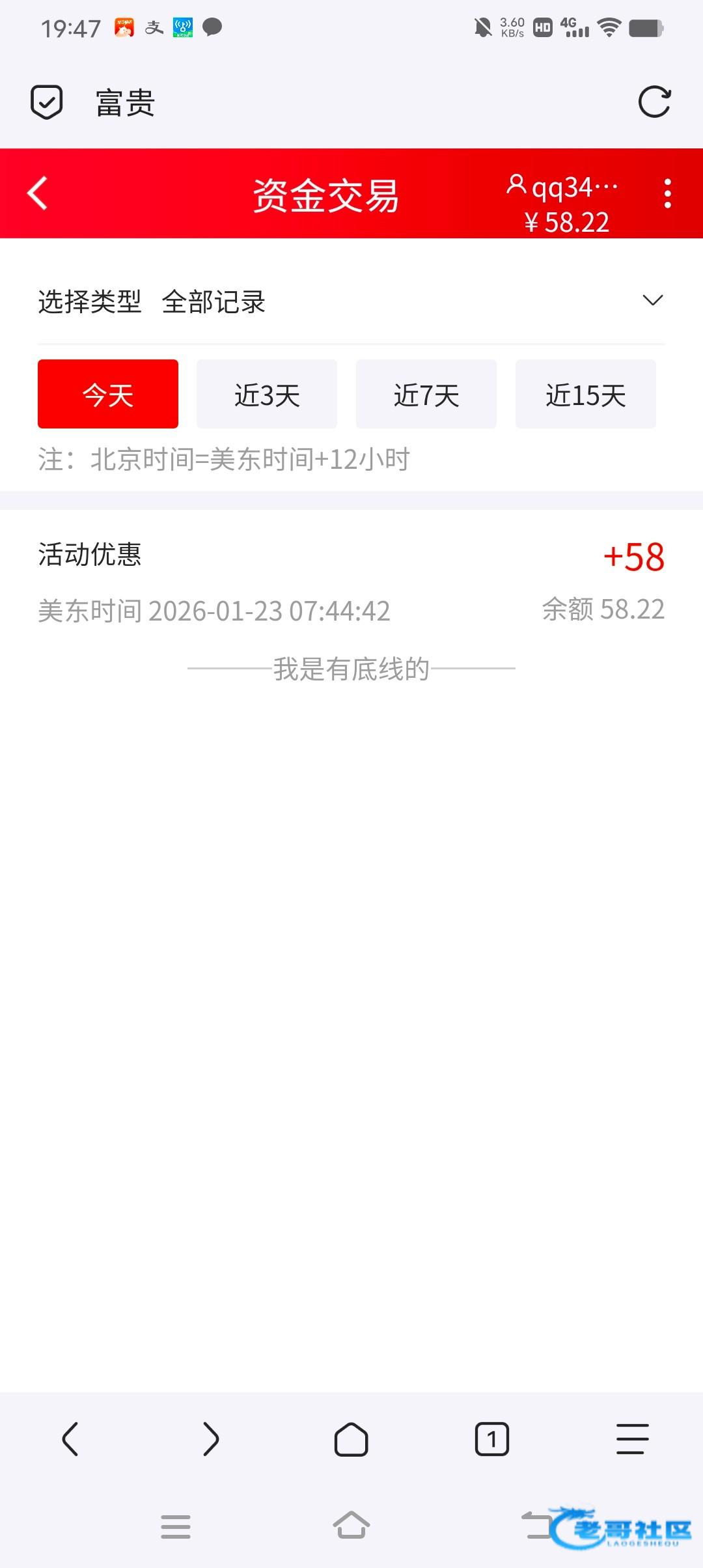Tap the shield security icon beside 富贵
The height and width of the screenshot is (1568, 703).
tap(47, 102)
